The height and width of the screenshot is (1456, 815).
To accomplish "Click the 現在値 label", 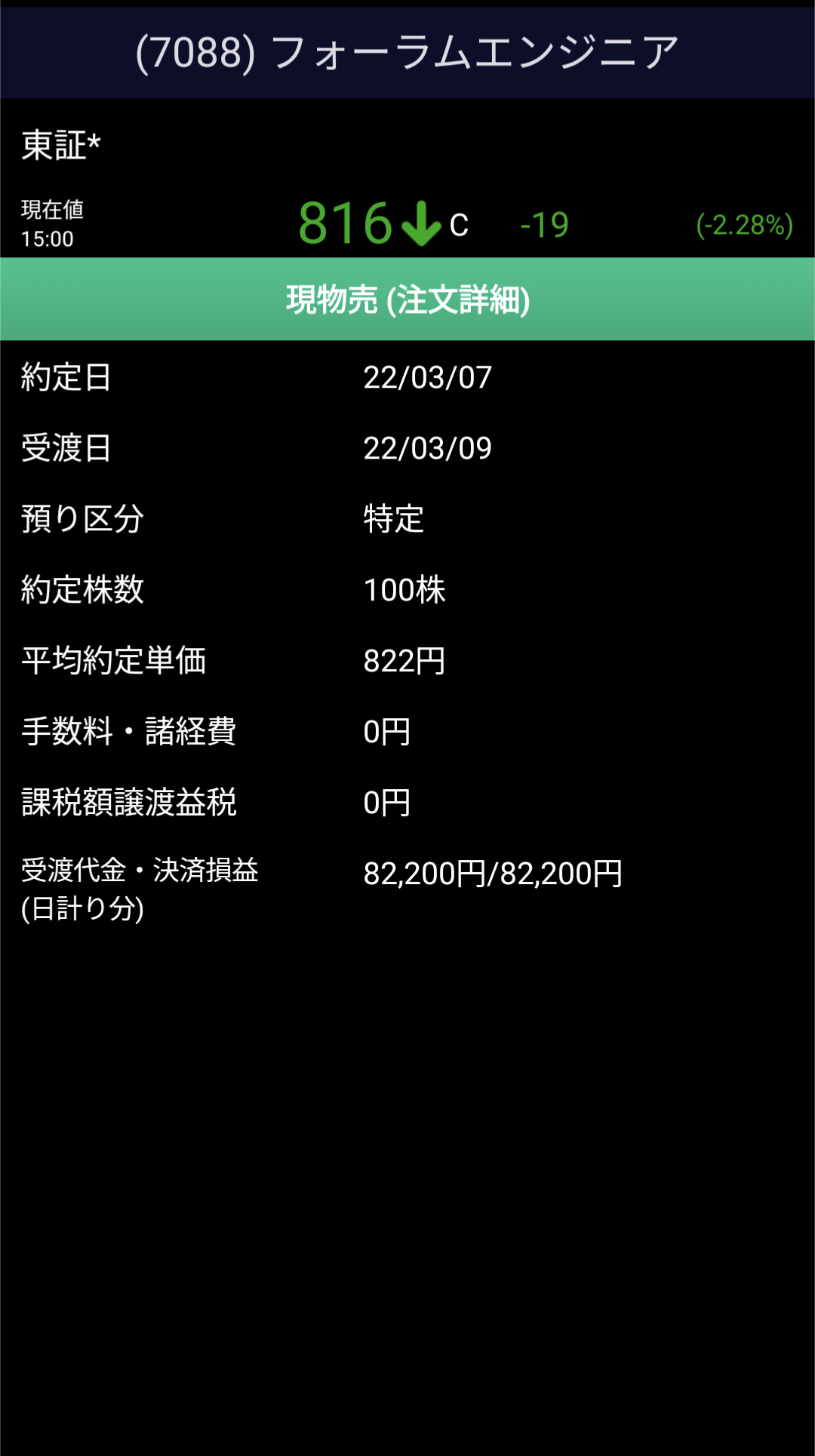I will (x=52, y=210).
